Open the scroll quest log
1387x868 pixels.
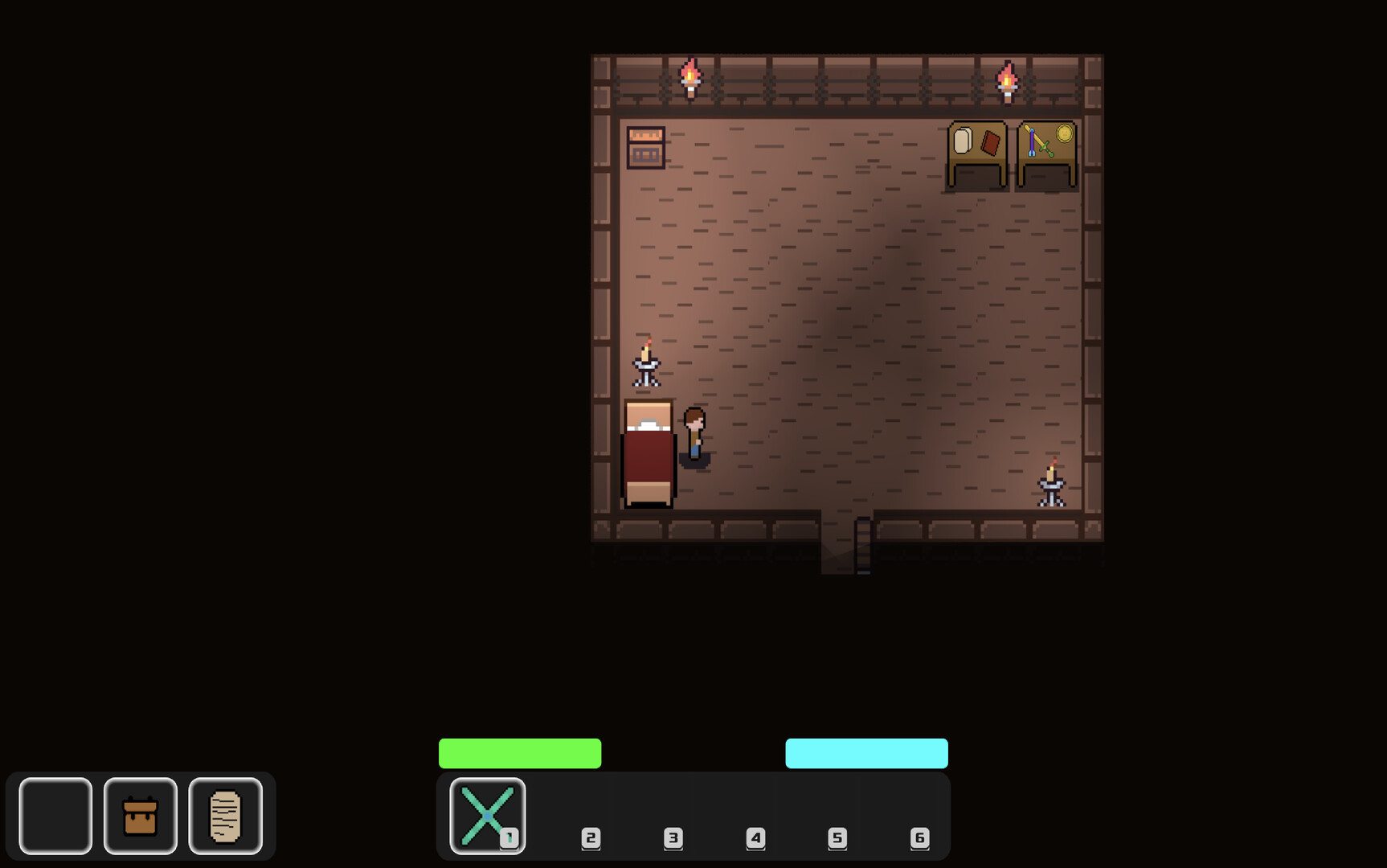(225, 816)
